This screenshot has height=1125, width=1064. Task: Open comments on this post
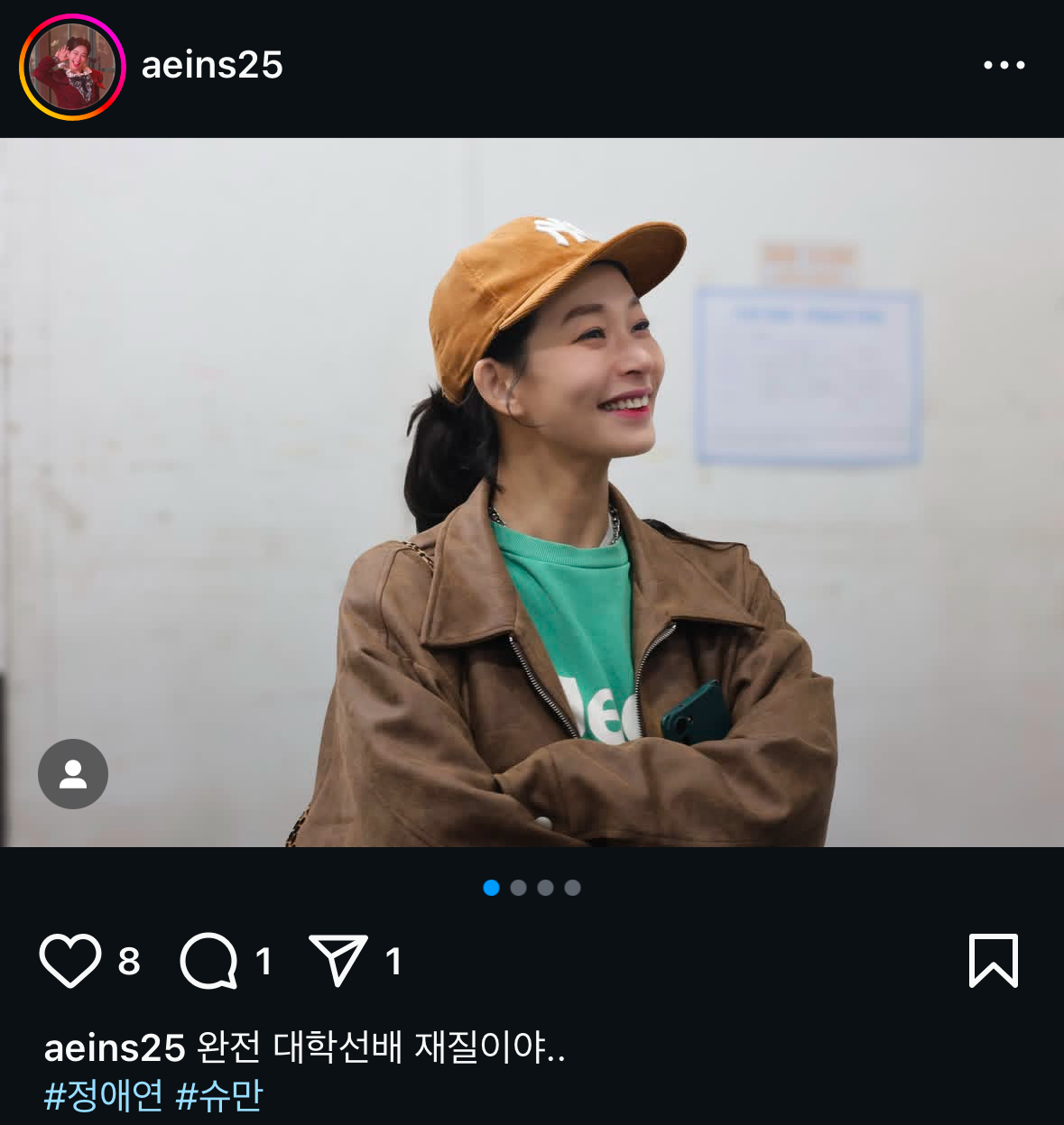[209, 961]
